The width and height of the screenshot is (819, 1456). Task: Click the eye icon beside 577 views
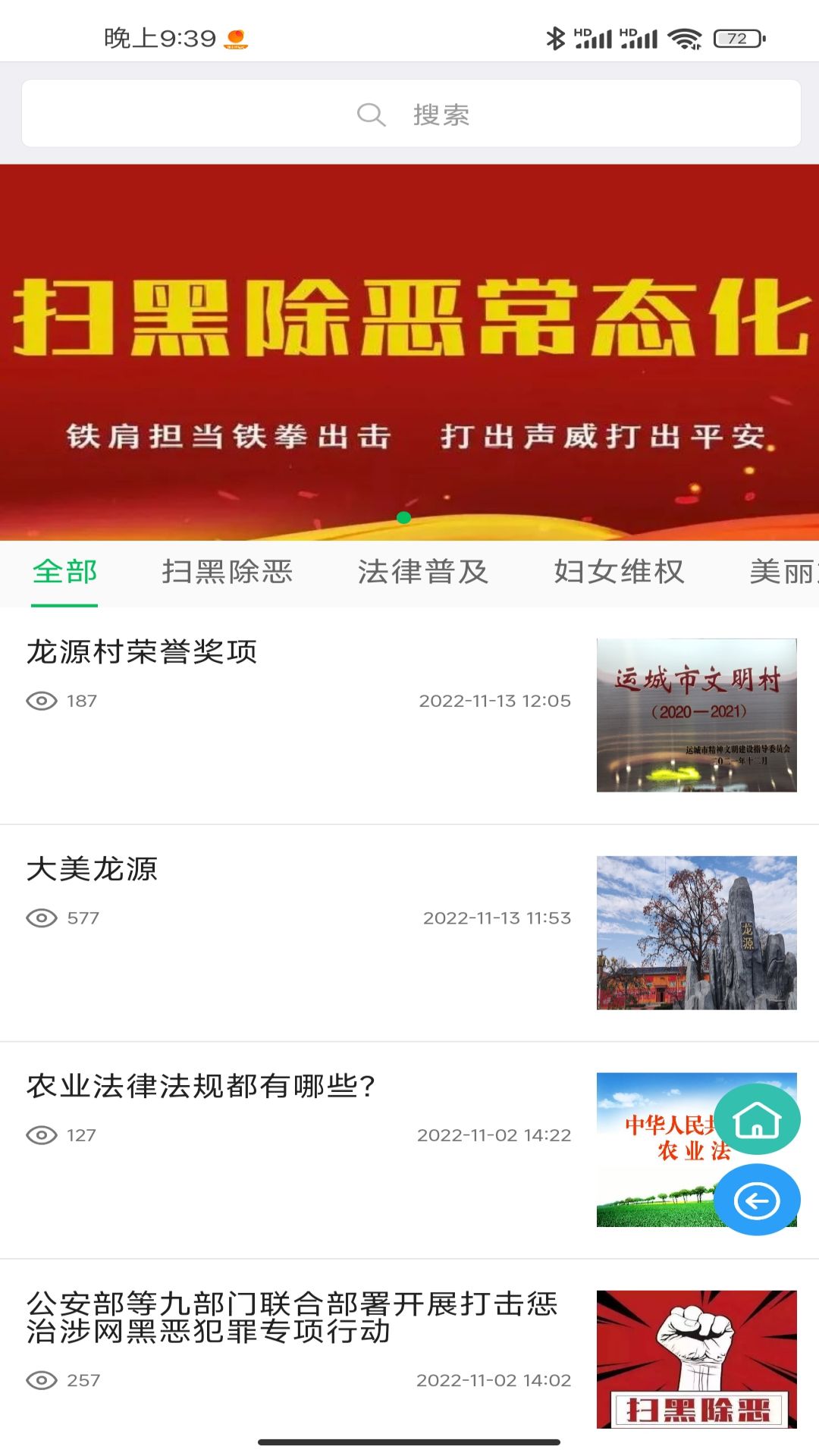click(42, 917)
